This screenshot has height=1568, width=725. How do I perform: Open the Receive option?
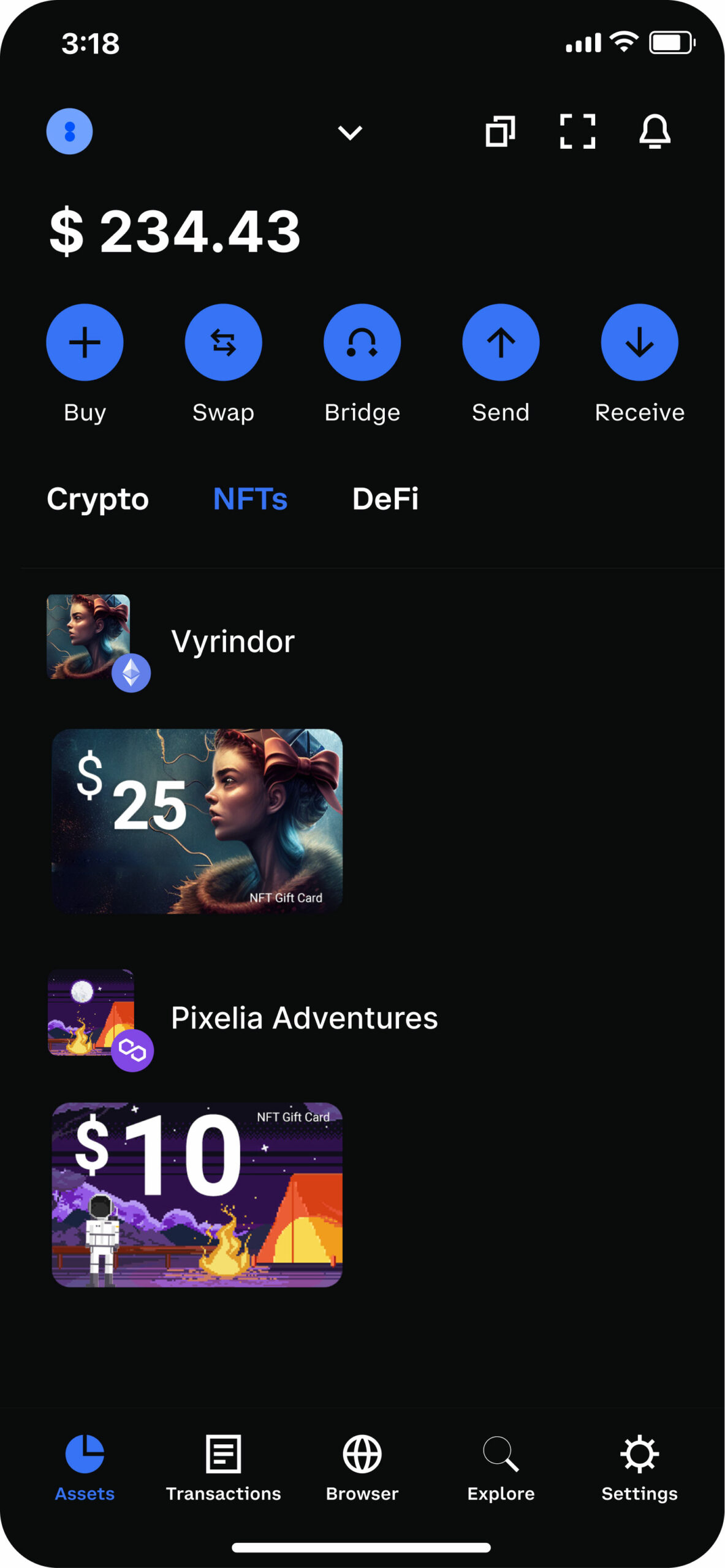coord(639,342)
